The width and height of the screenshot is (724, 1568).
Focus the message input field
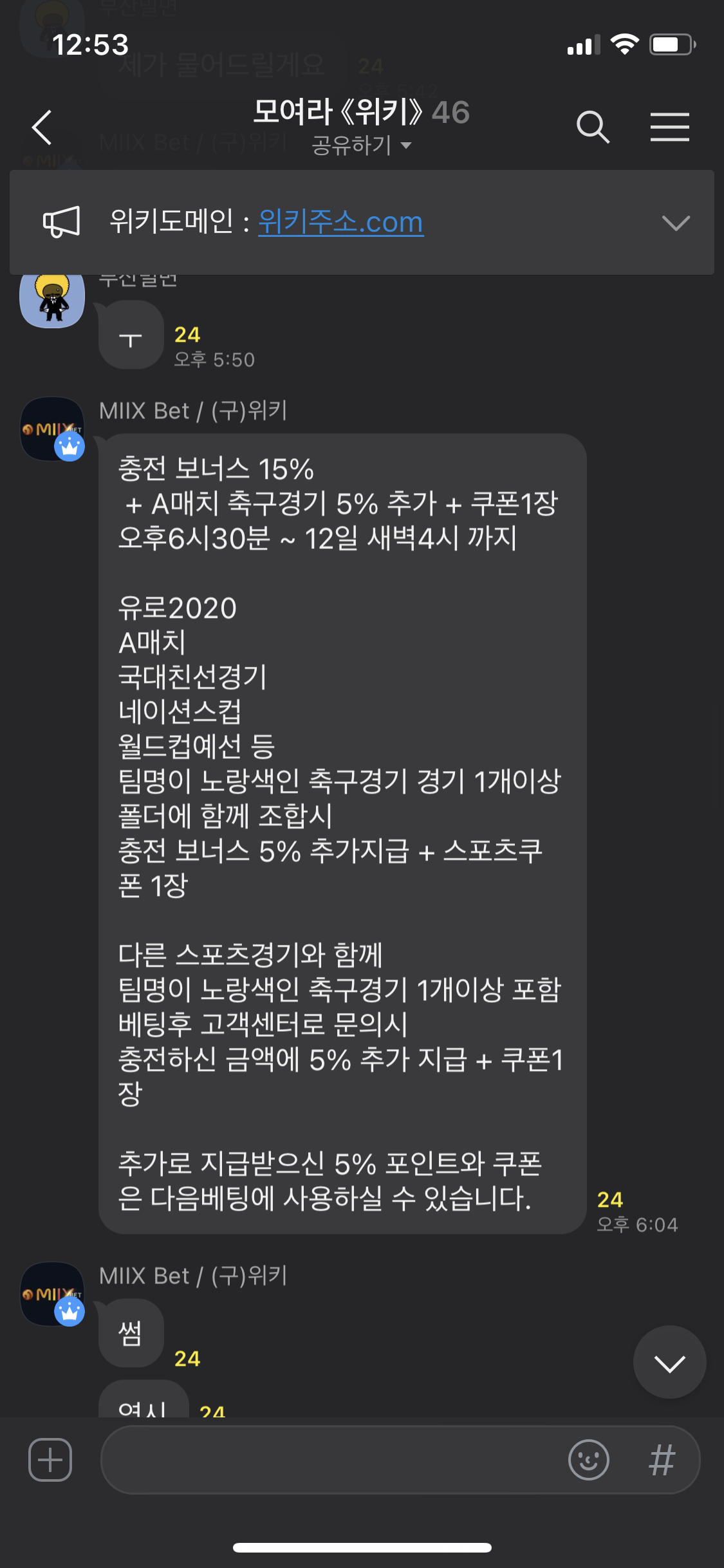(x=328, y=1459)
